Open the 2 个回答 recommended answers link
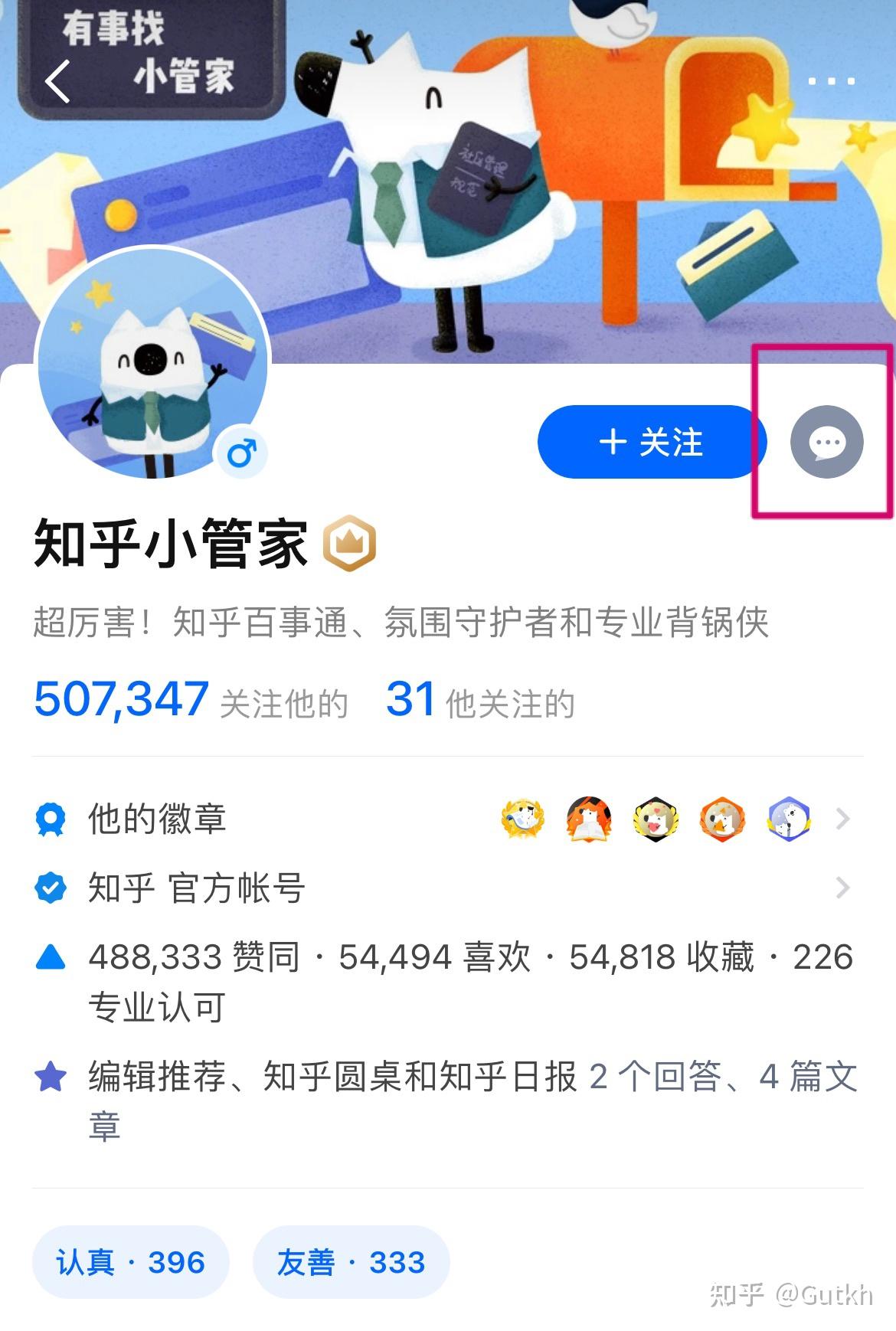The width and height of the screenshot is (896, 1331). [x=655, y=1077]
